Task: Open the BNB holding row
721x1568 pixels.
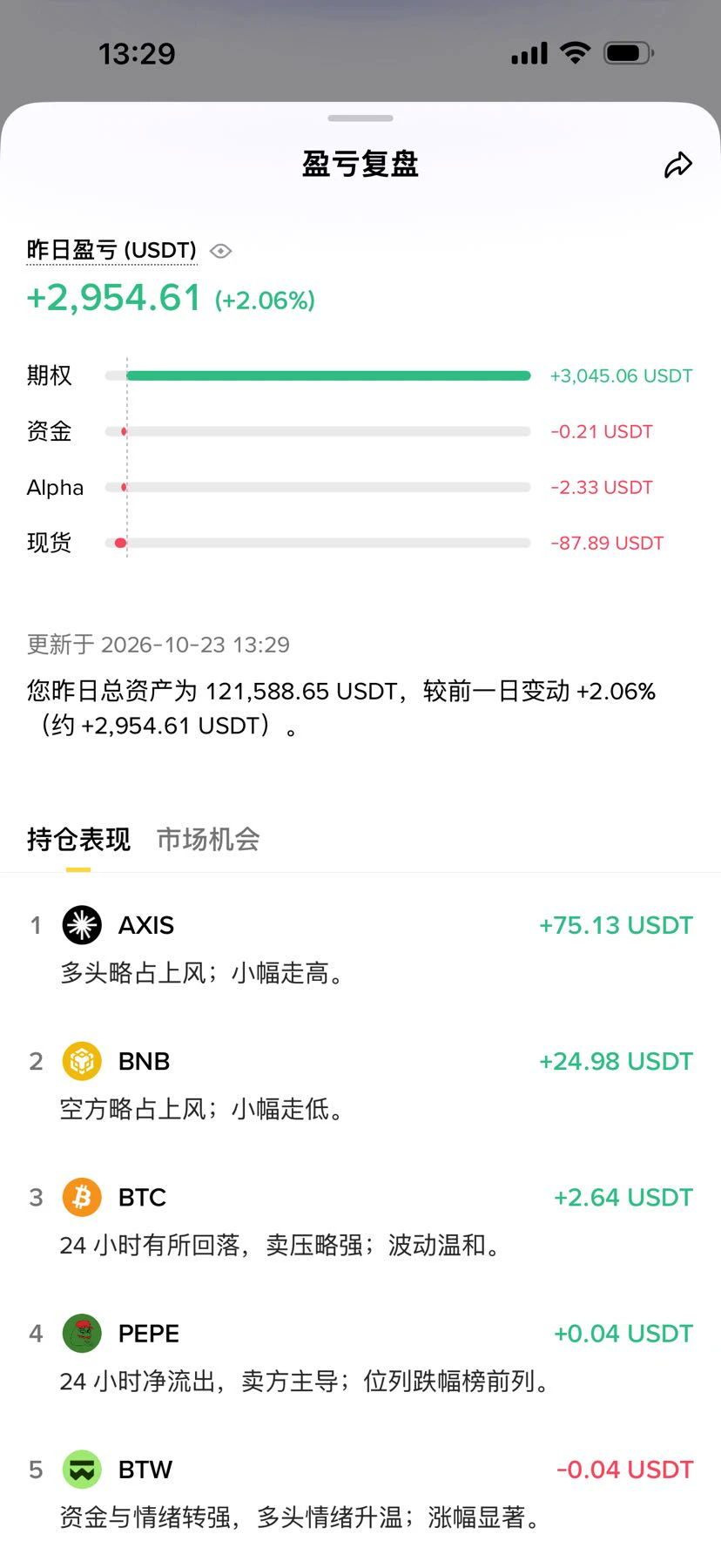Action: tap(360, 1084)
